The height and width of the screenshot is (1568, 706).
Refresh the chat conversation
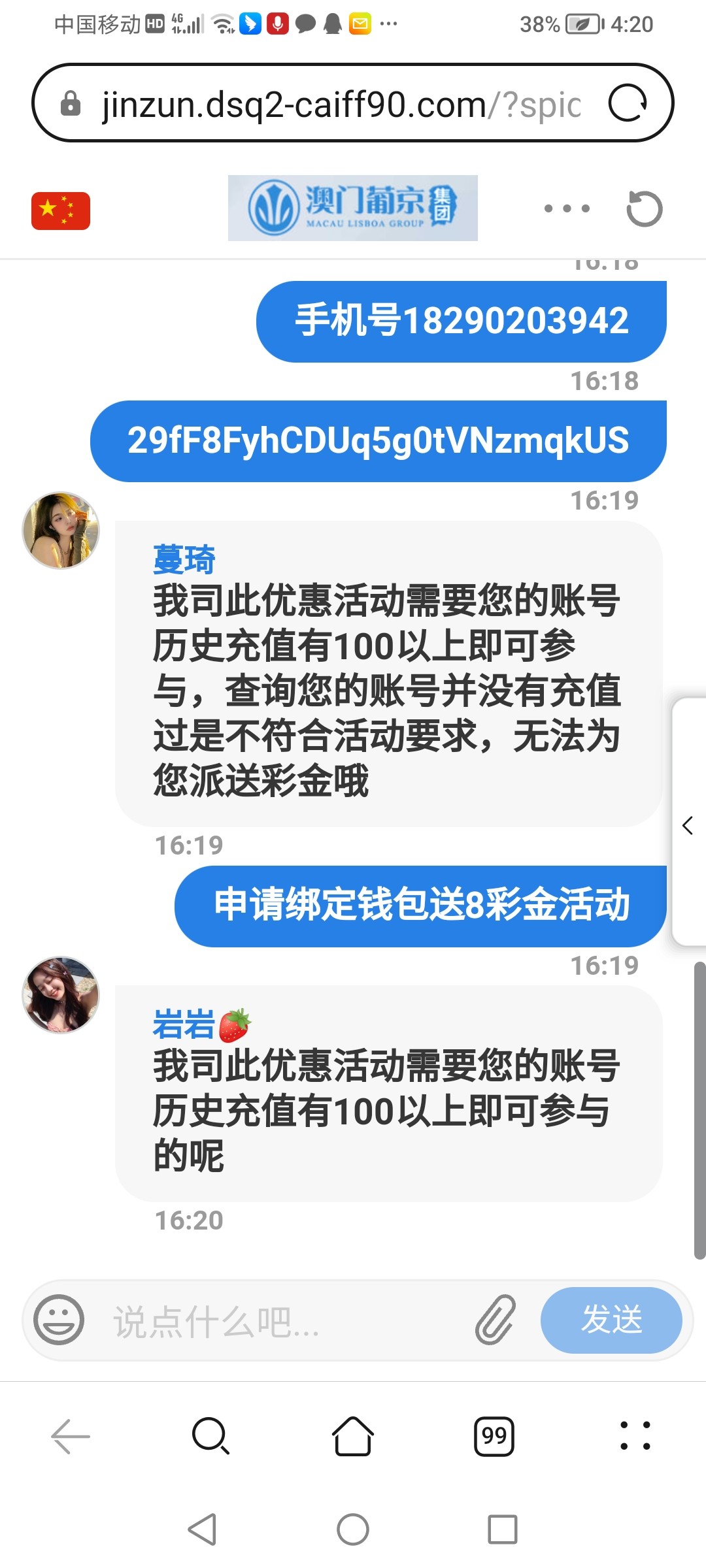[644, 209]
